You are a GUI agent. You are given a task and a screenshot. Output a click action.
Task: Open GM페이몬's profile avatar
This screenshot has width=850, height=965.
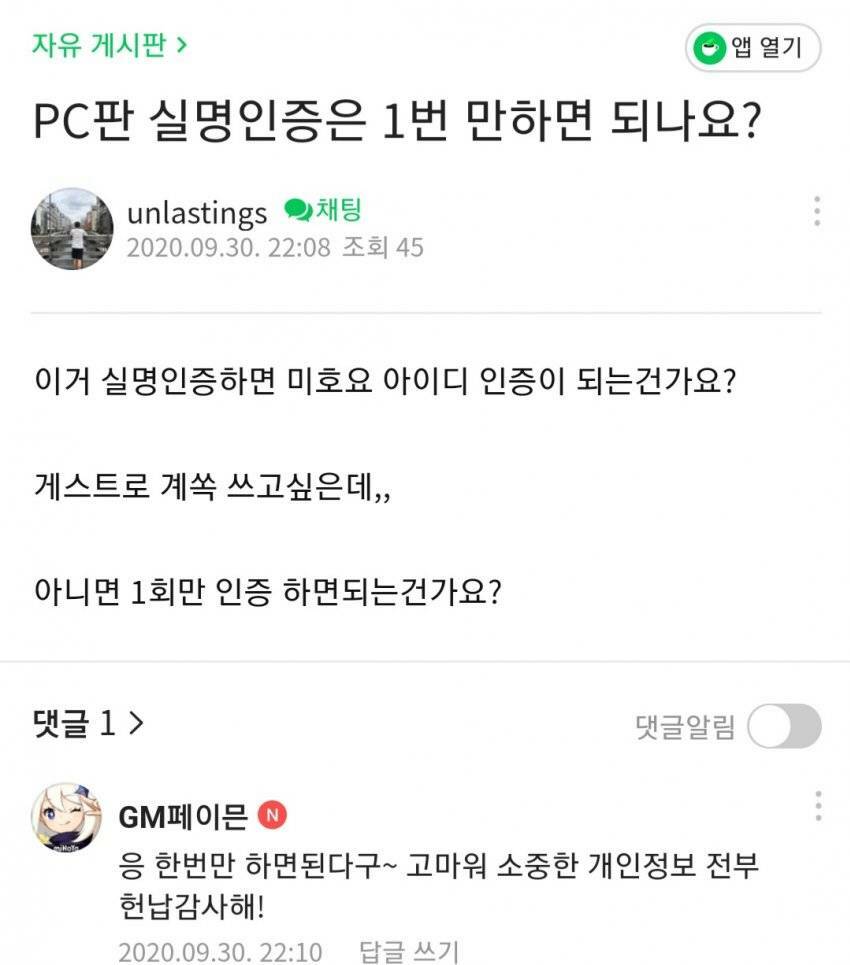click(66, 817)
